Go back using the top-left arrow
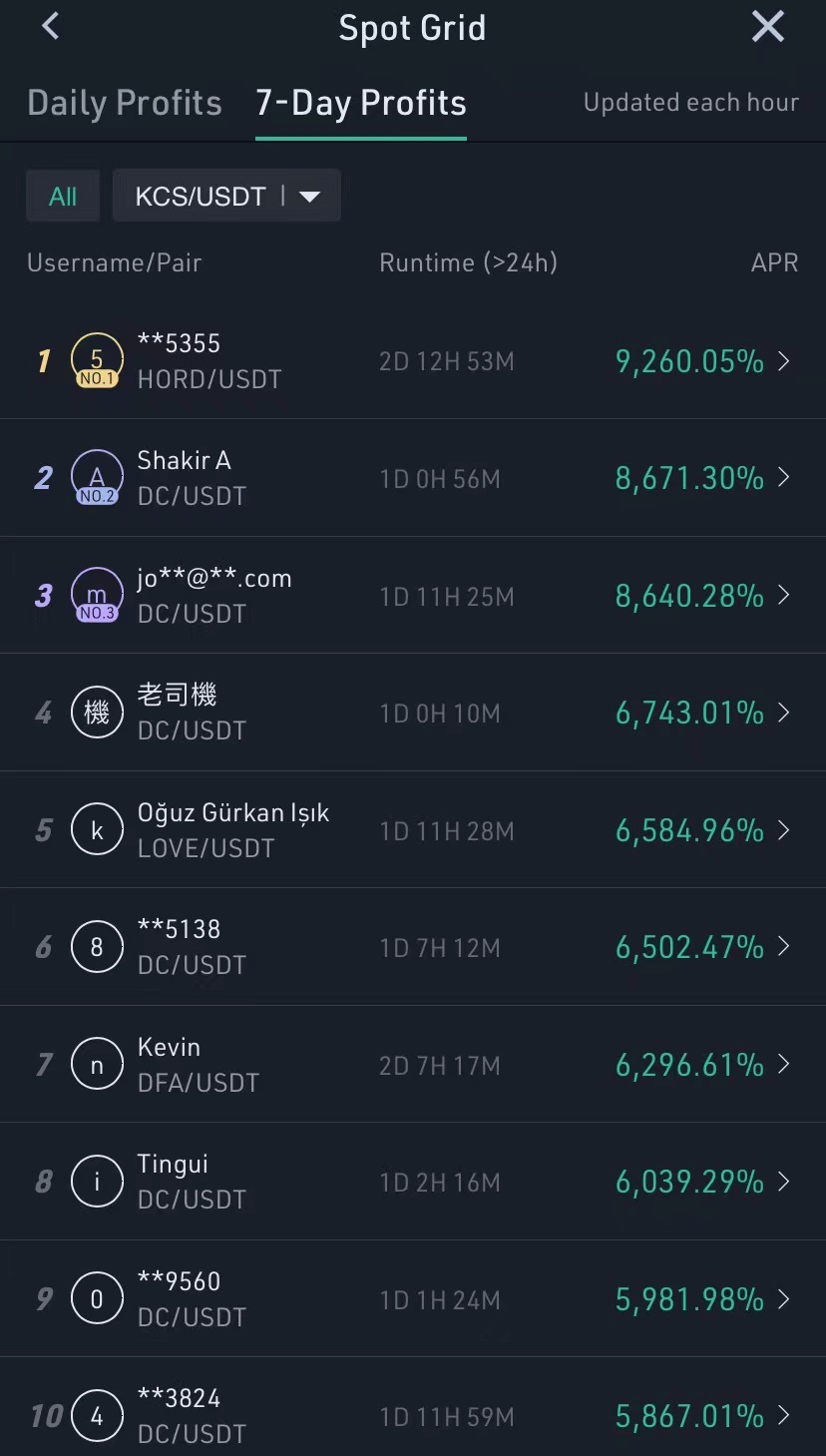826x1456 pixels. [x=51, y=26]
